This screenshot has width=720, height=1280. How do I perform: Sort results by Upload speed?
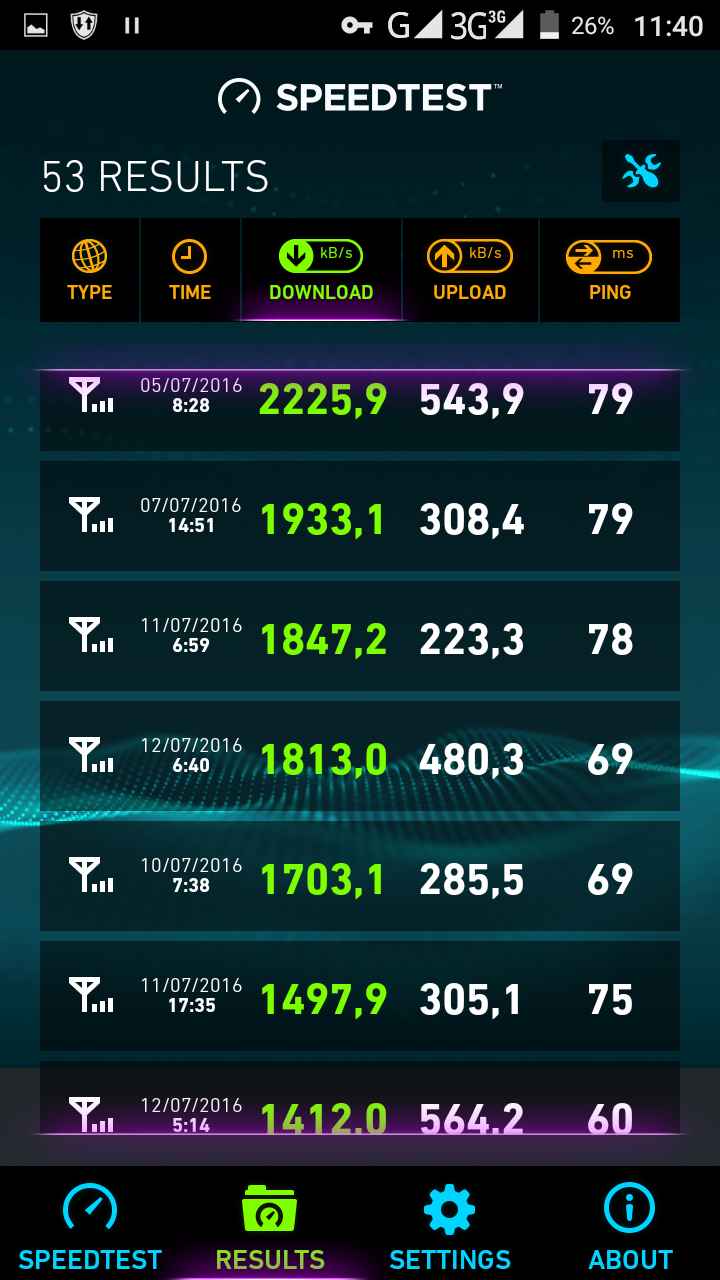click(x=469, y=271)
